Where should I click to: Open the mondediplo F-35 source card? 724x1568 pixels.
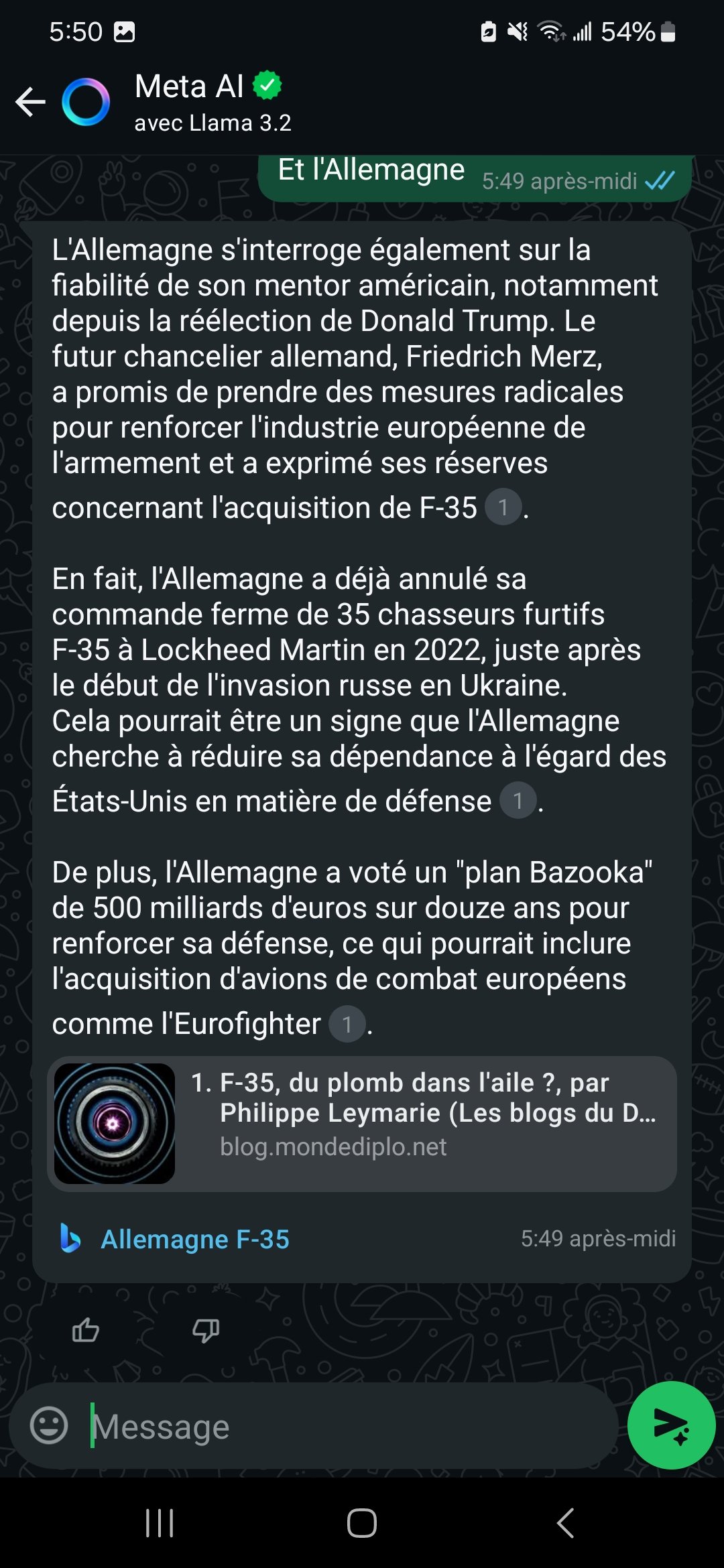pyautogui.click(x=362, y=1124)
